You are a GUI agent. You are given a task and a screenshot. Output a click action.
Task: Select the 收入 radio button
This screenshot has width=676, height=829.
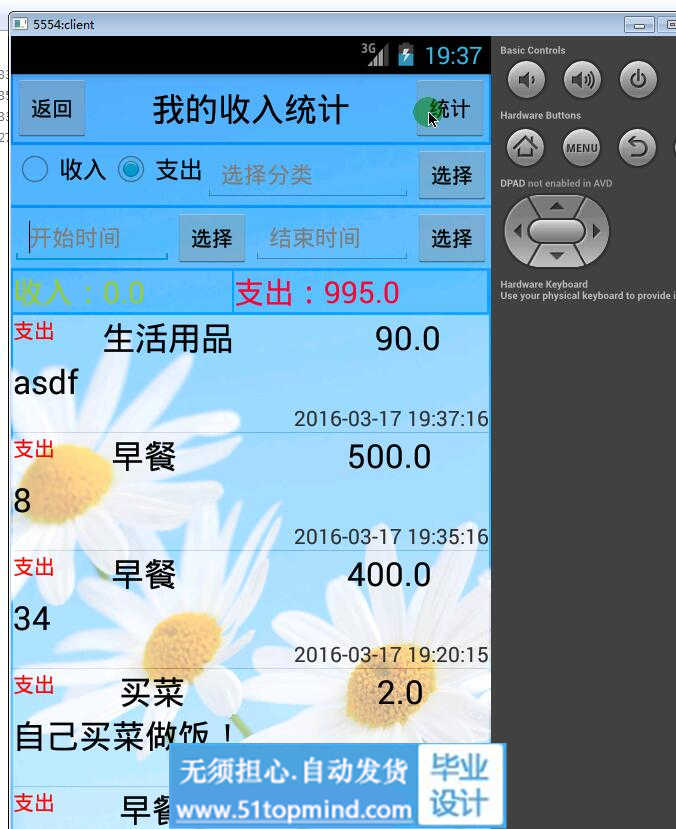(35, 170)
